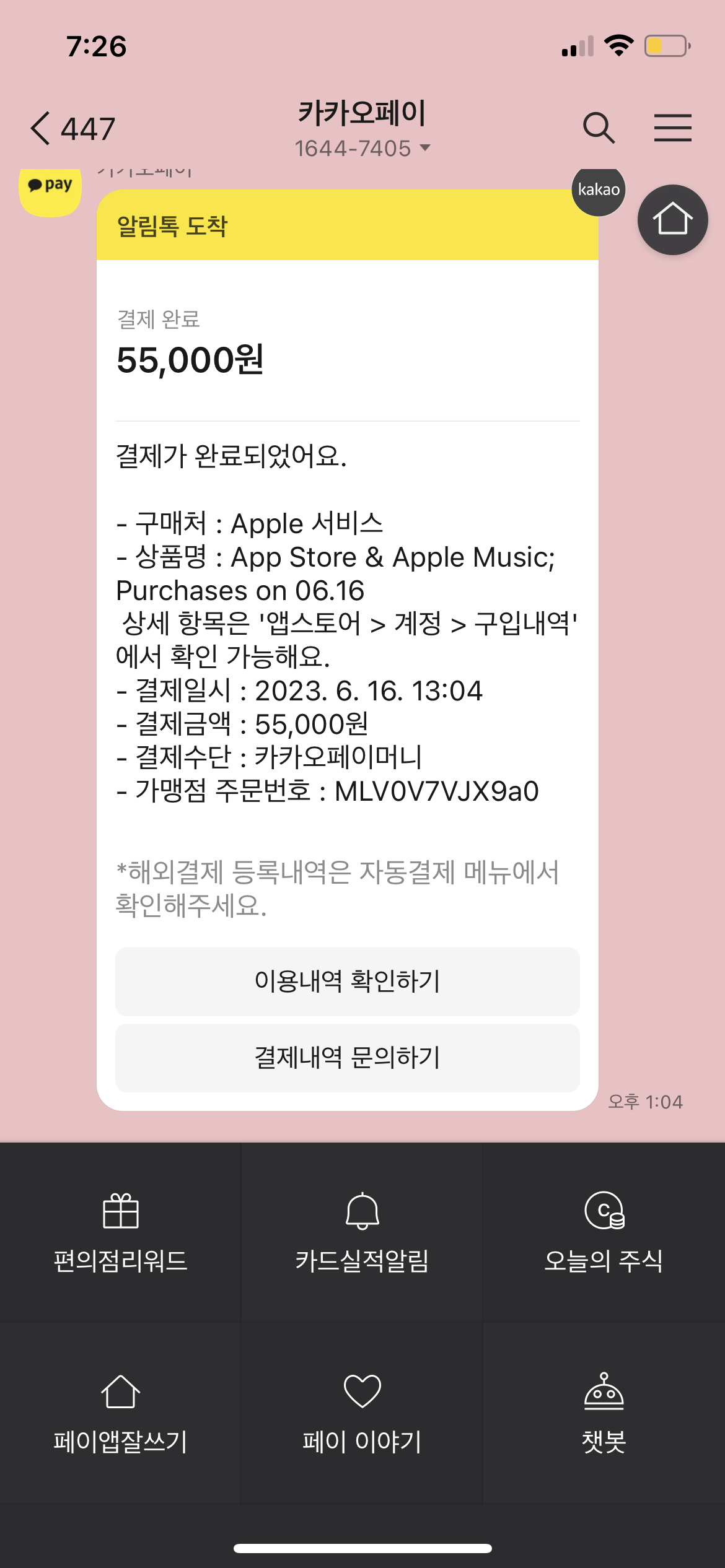725x1568 pixels.
Task: Search within the 카카오페이 chat
Action: point(599,128)
